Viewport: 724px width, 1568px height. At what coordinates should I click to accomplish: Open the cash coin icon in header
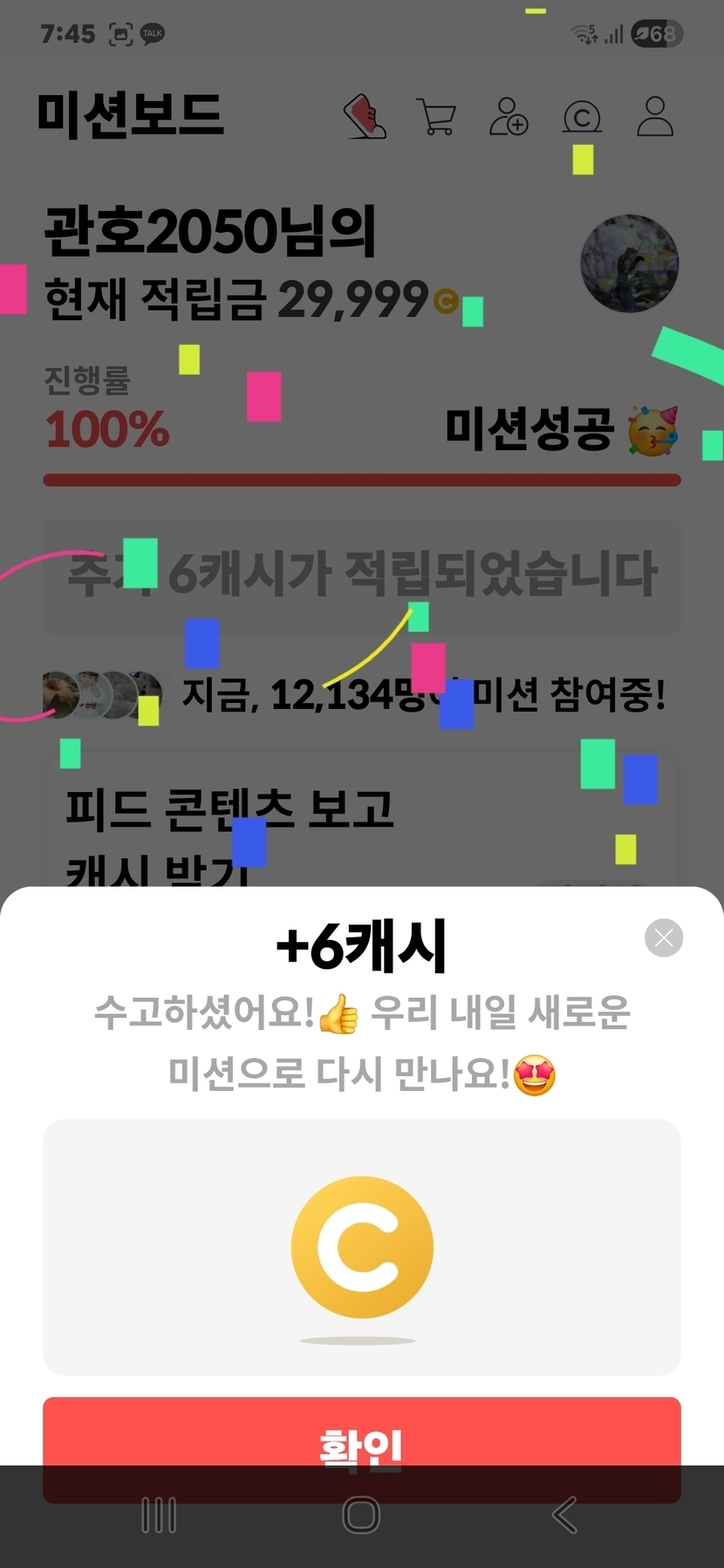(x=583, y=117)
